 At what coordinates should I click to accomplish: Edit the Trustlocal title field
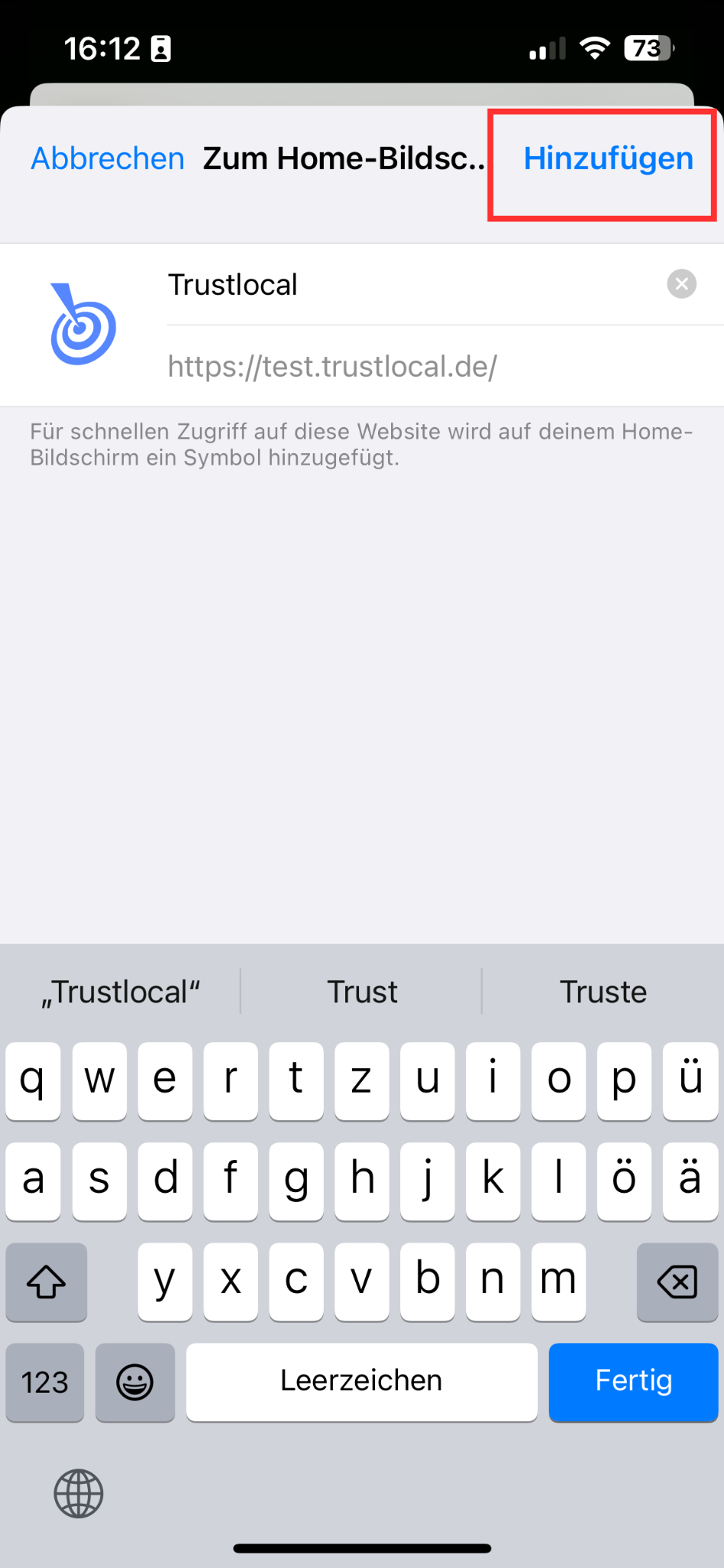(413, 285)
